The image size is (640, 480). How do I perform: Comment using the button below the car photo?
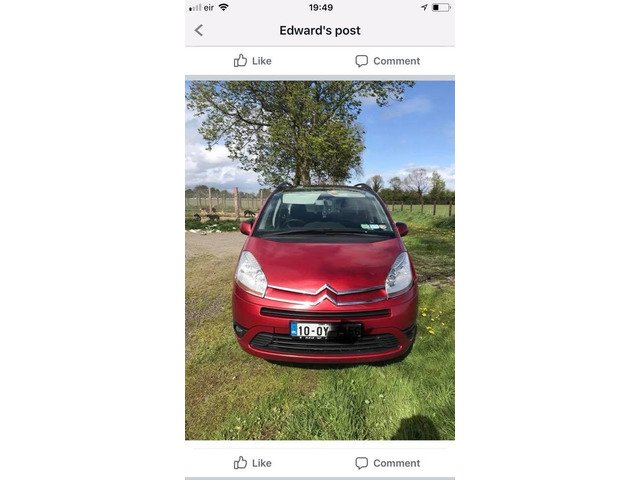click(x=387, y=463)
